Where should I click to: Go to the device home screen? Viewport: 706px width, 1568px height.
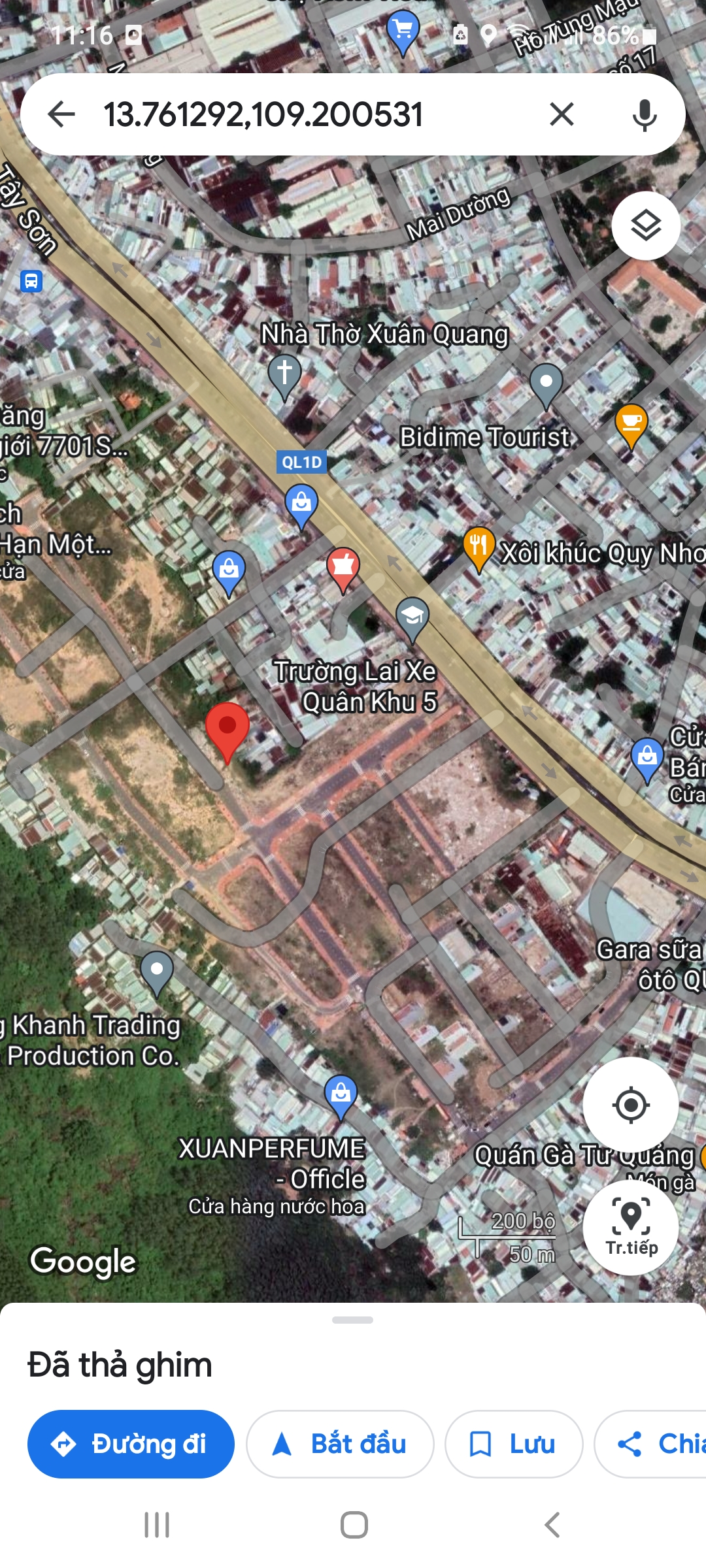tap(354, 1525)
